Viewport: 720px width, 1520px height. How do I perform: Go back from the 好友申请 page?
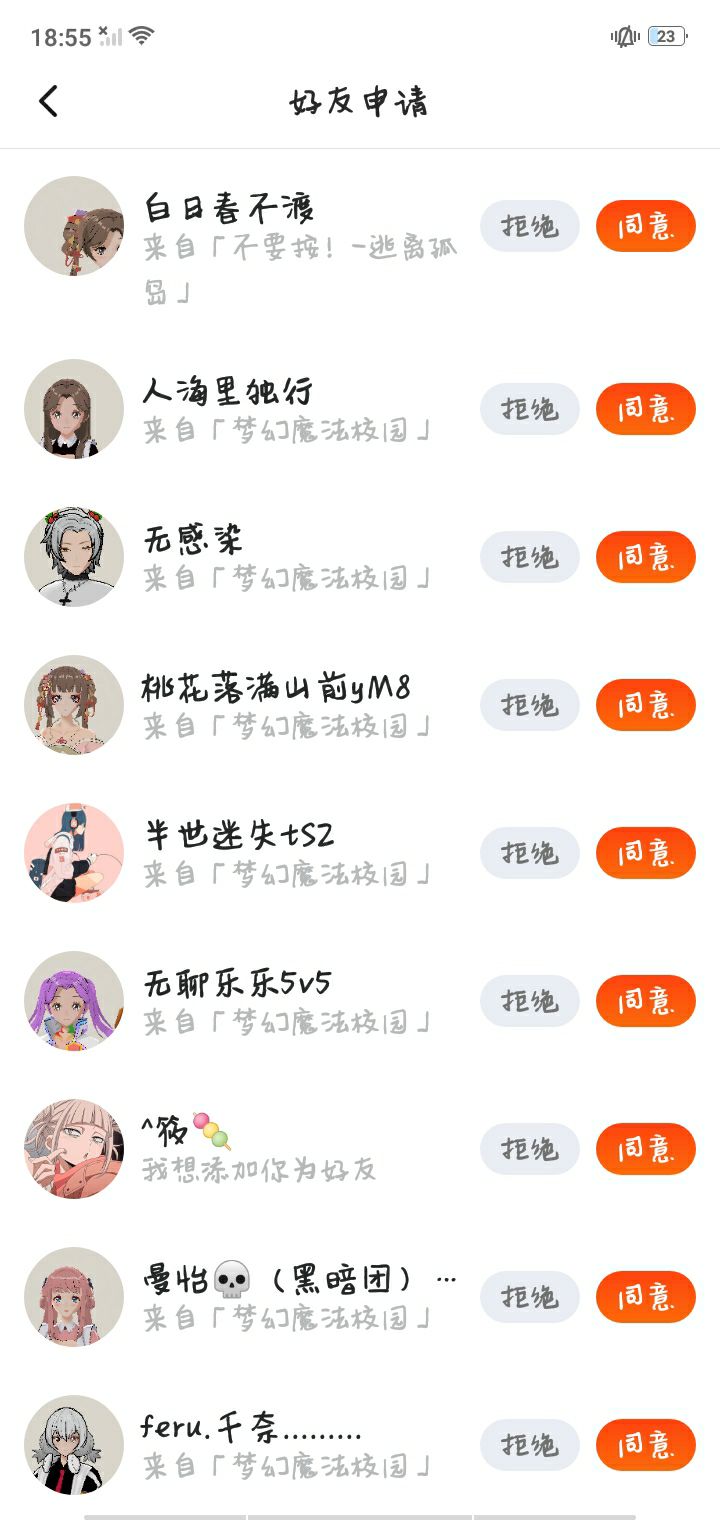tap(48, 101)
